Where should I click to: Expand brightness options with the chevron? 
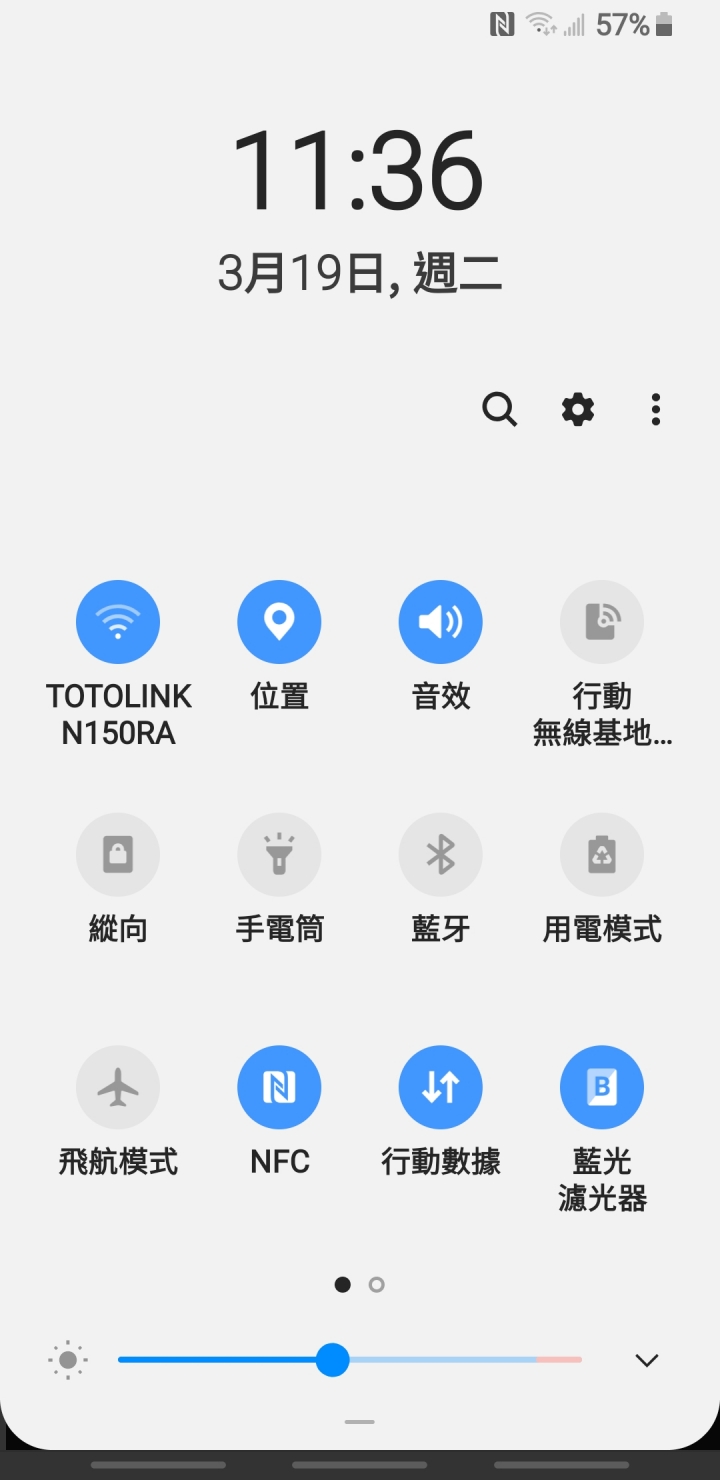[x=647, y=1360]
